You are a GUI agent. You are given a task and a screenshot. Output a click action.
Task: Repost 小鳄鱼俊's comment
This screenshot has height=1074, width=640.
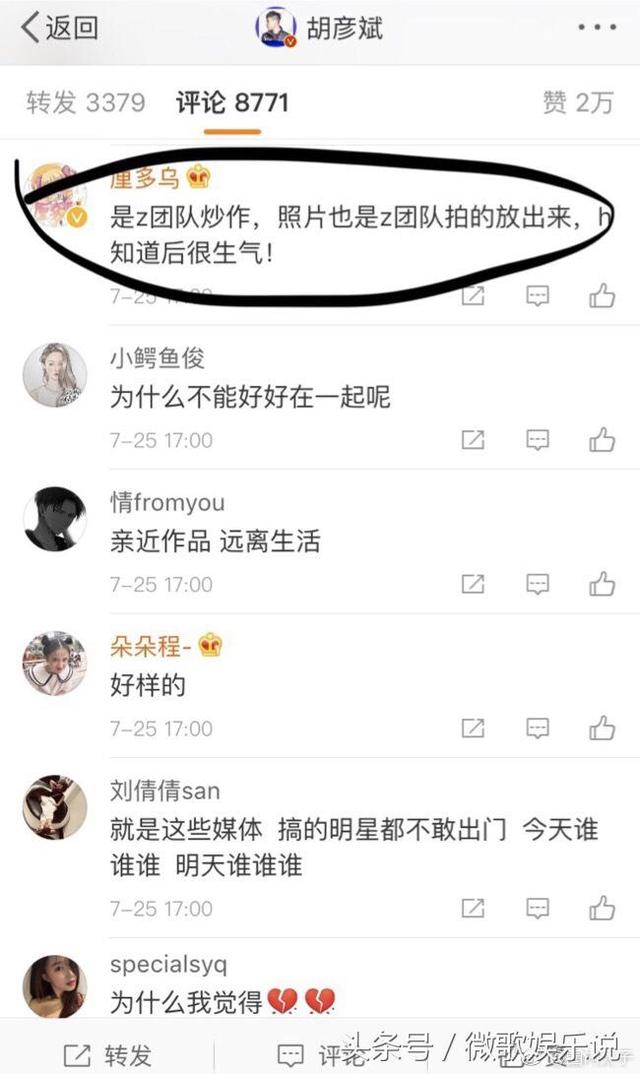pos(472,440)
